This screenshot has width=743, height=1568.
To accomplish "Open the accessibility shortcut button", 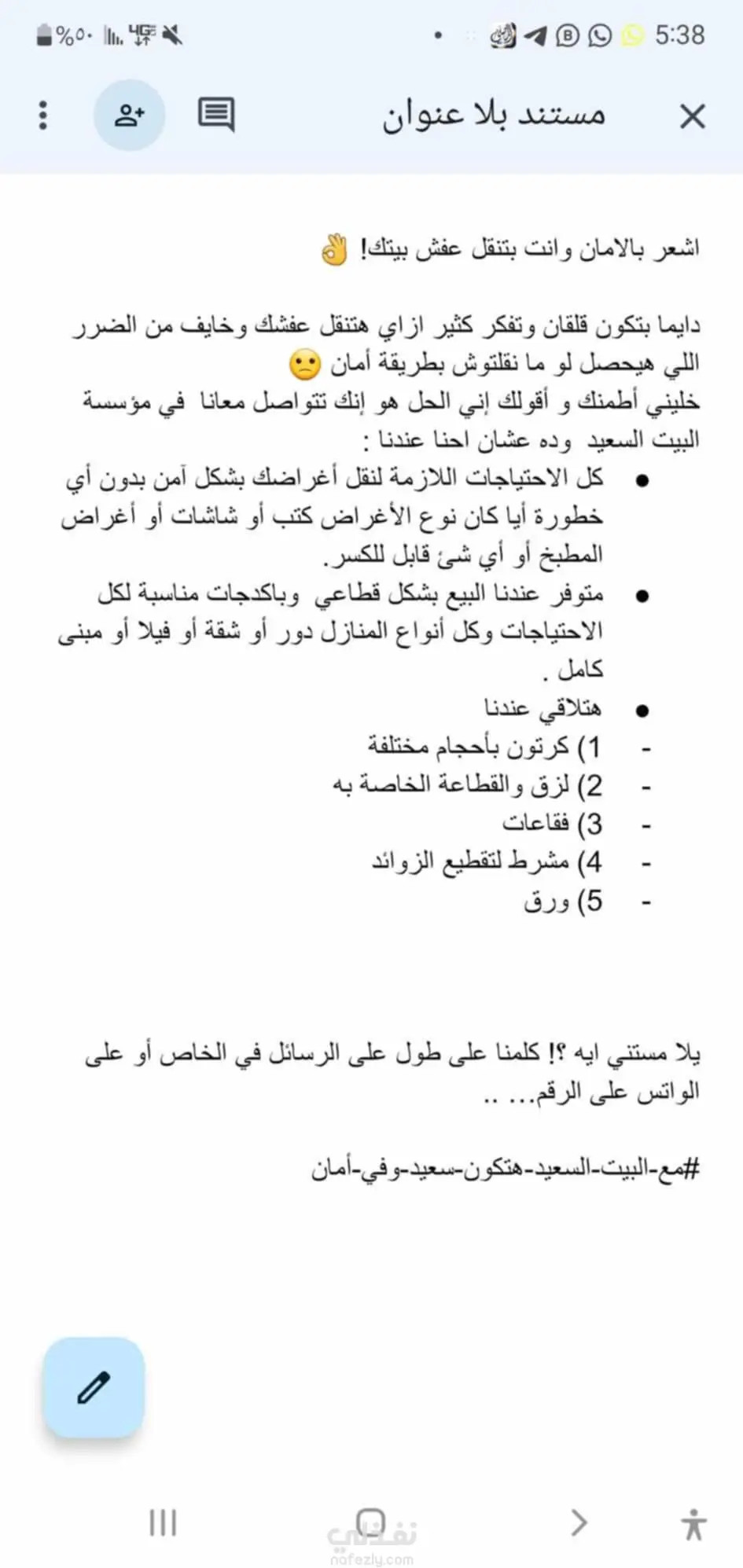I will [x=693, y=1524].
